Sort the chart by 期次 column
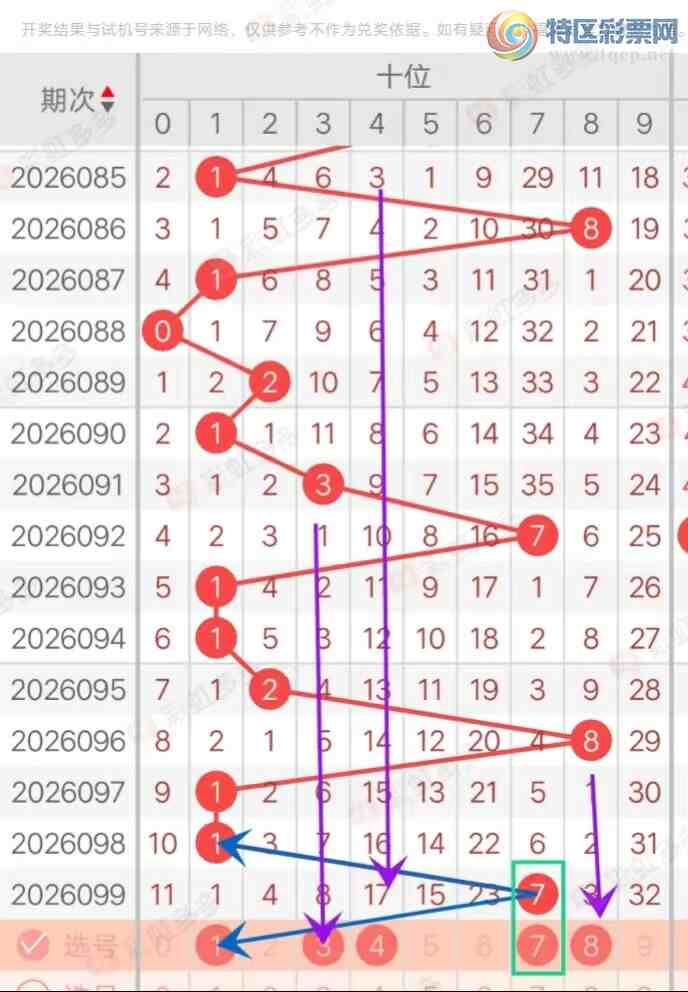The width and height of the screenshot is (688, 992). click(x=107, y=100)
